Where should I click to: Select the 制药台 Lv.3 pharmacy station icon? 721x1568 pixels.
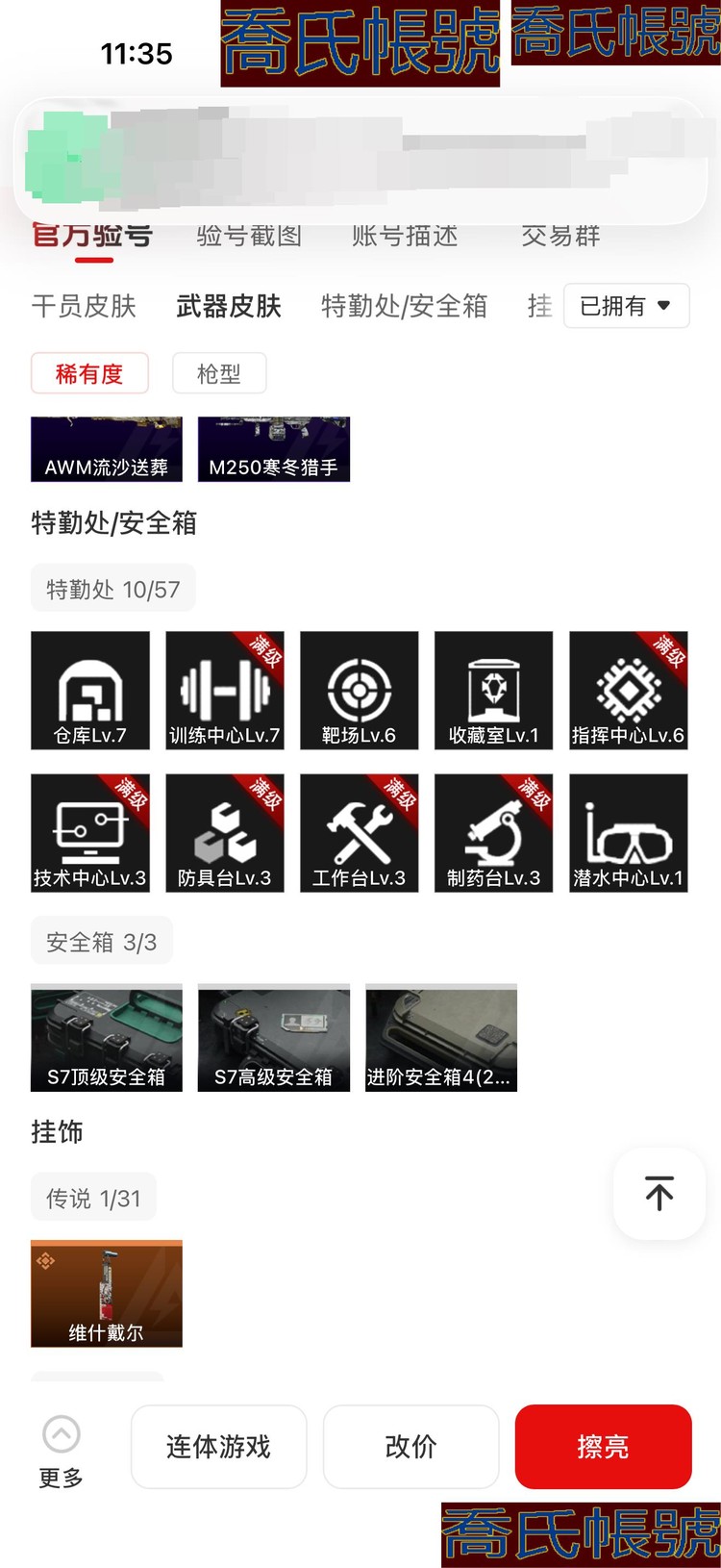(493, 832)
